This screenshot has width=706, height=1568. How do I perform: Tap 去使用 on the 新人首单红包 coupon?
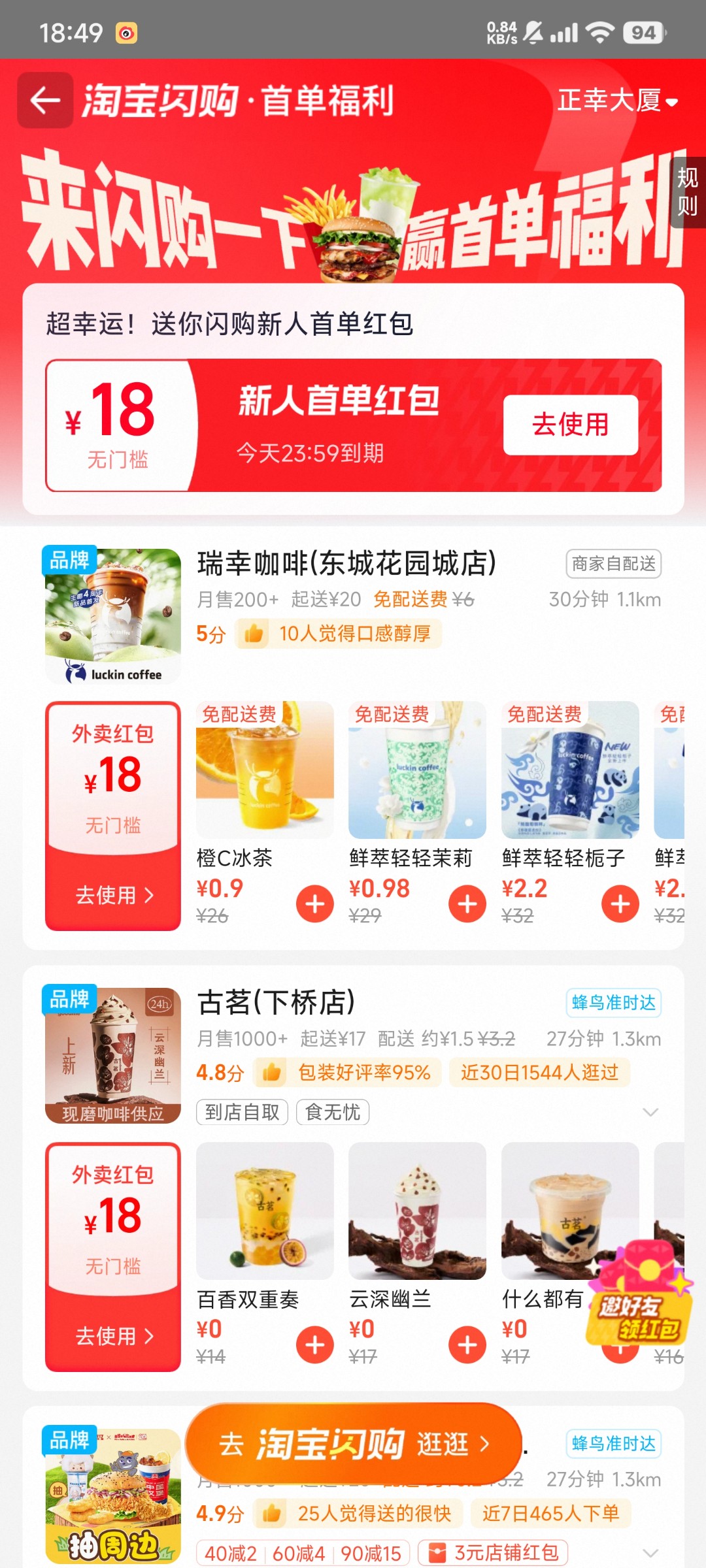570,425
